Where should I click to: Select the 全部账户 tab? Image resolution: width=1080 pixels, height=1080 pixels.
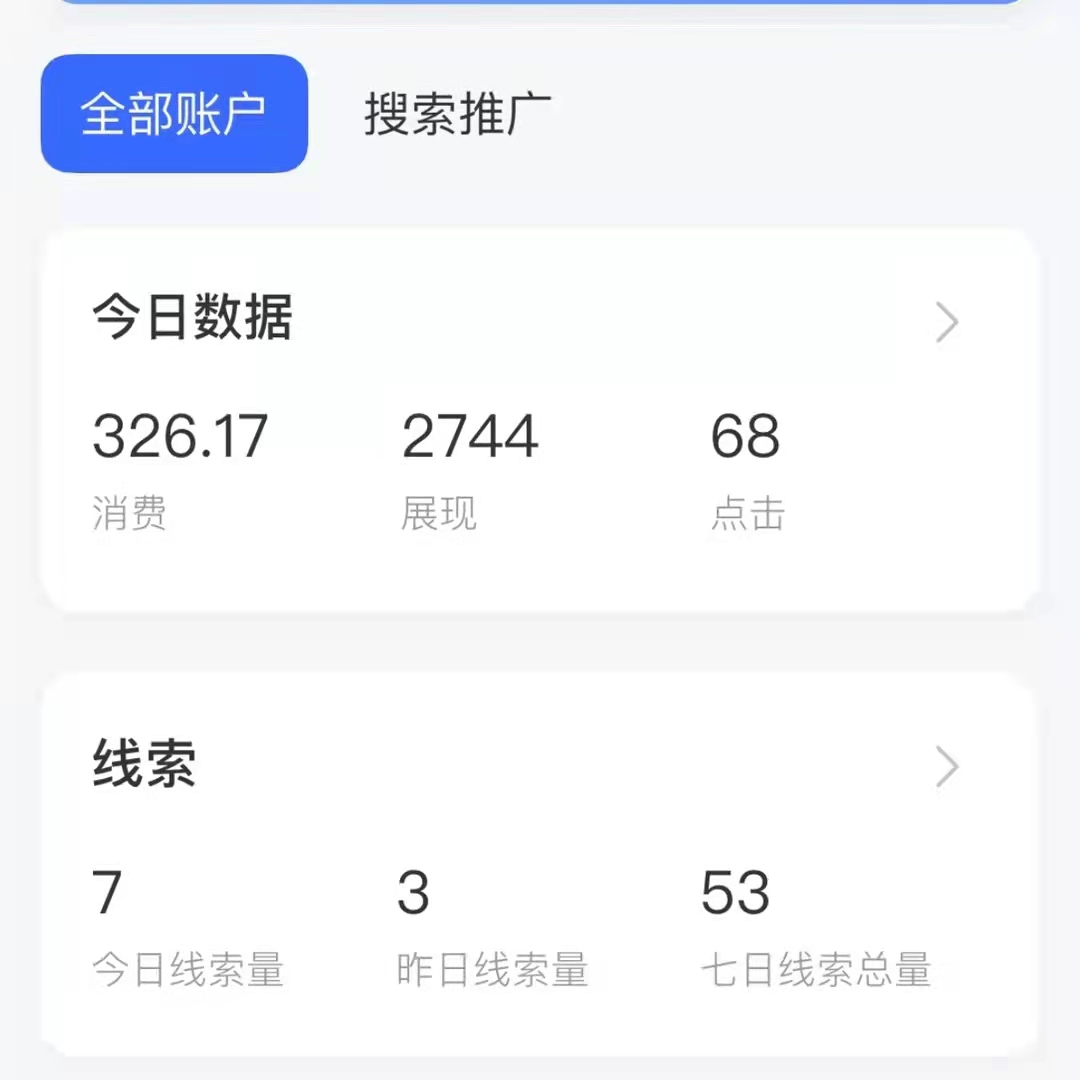pos(174,114)
